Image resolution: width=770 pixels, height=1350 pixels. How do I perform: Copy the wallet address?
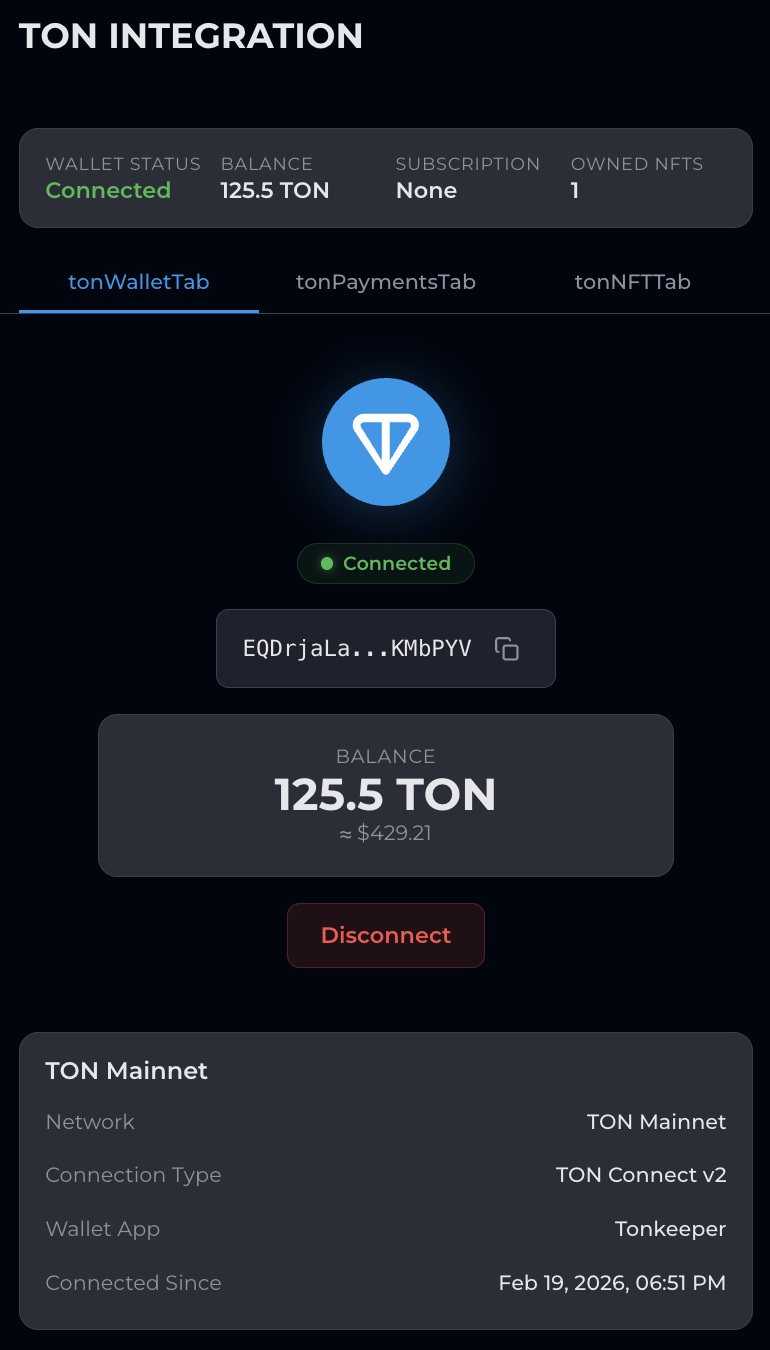point(507,648)
